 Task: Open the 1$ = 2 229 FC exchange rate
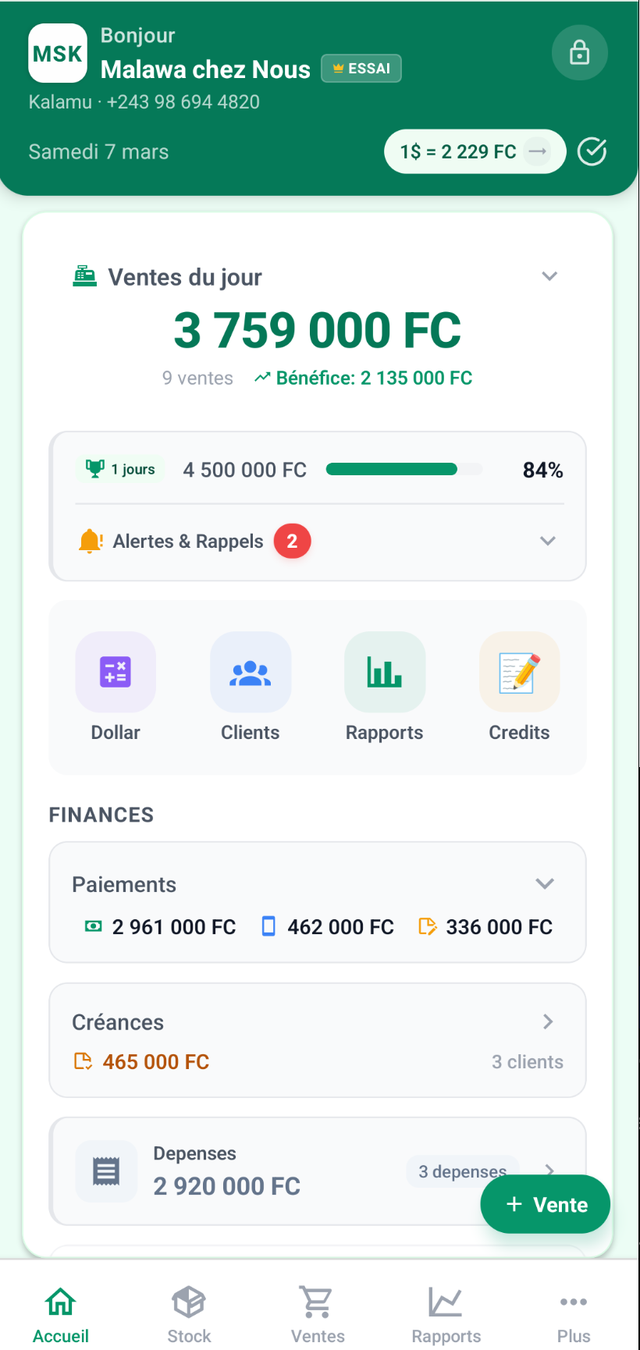474,152
